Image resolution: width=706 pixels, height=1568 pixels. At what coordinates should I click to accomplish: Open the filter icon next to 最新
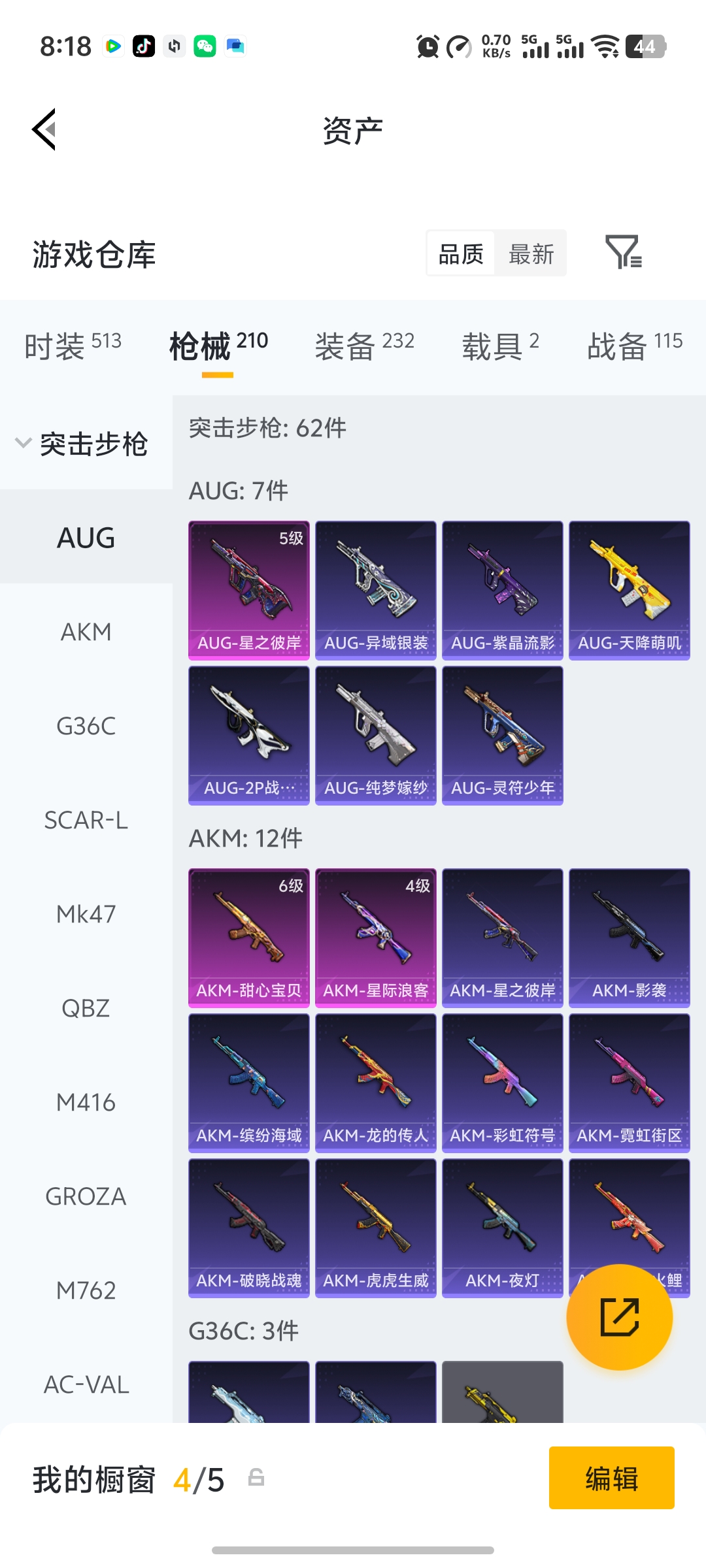click(623, 253)
